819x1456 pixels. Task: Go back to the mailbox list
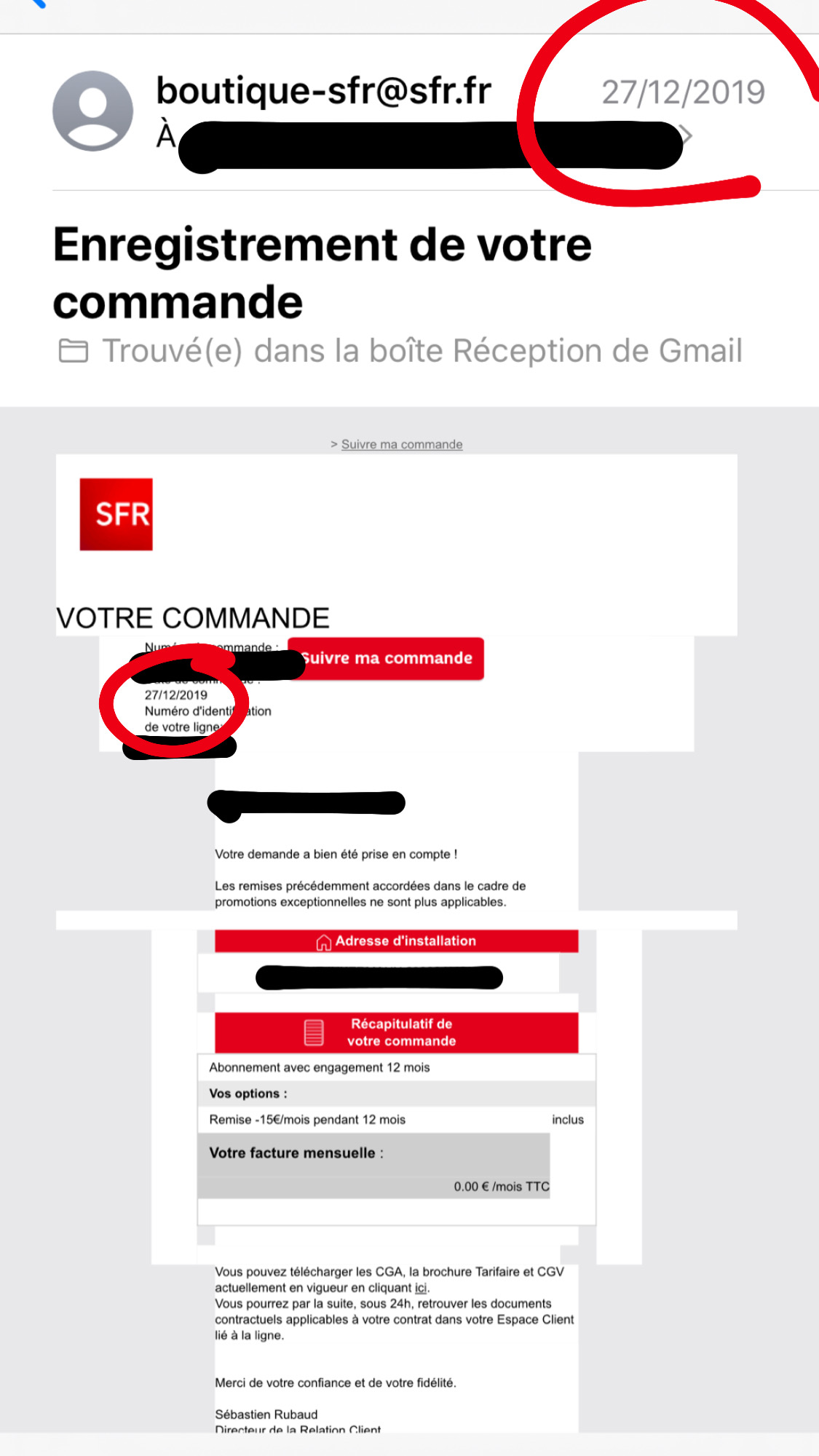click(35, 4)
